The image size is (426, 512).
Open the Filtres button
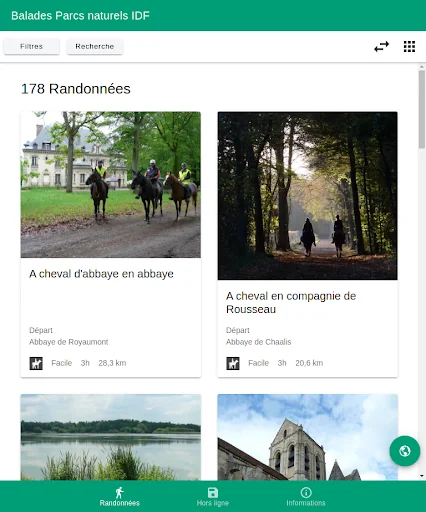pyautogui.click(x=31, y=46)
